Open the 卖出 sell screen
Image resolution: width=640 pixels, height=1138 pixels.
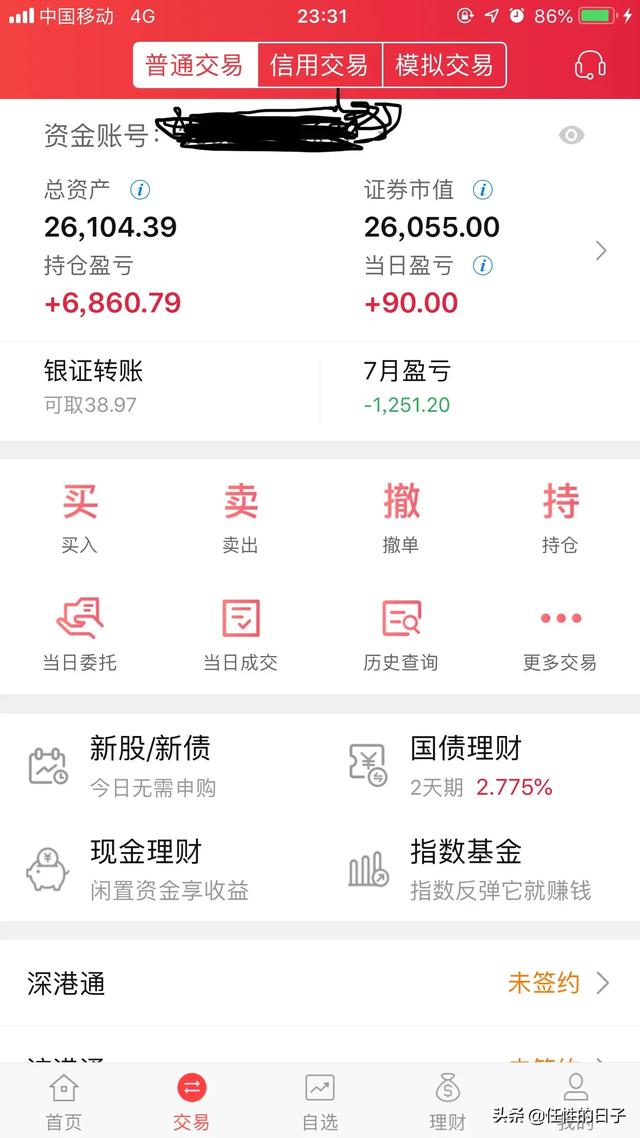click(x=240, y=517)
